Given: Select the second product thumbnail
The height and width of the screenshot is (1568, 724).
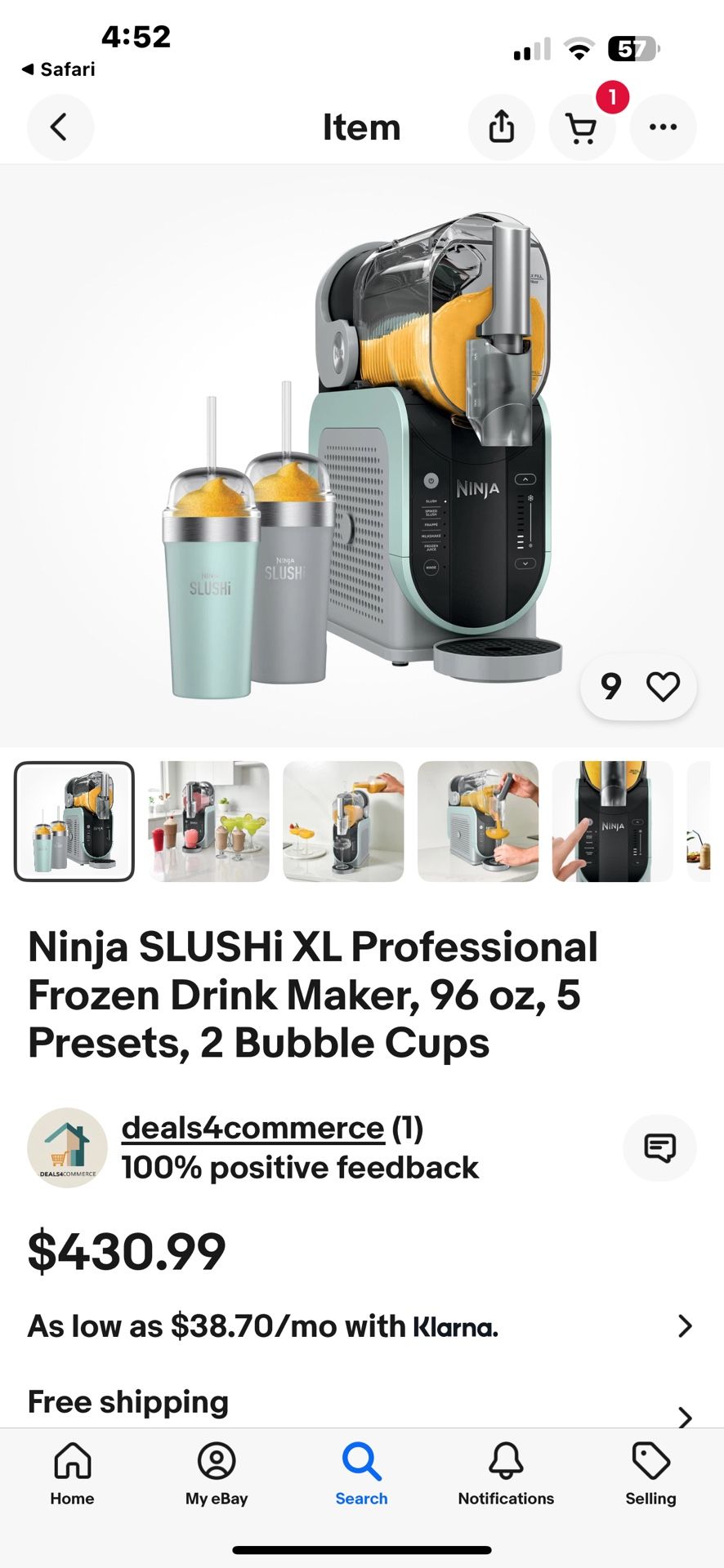Looking at the screenshot, I should 208,822.
